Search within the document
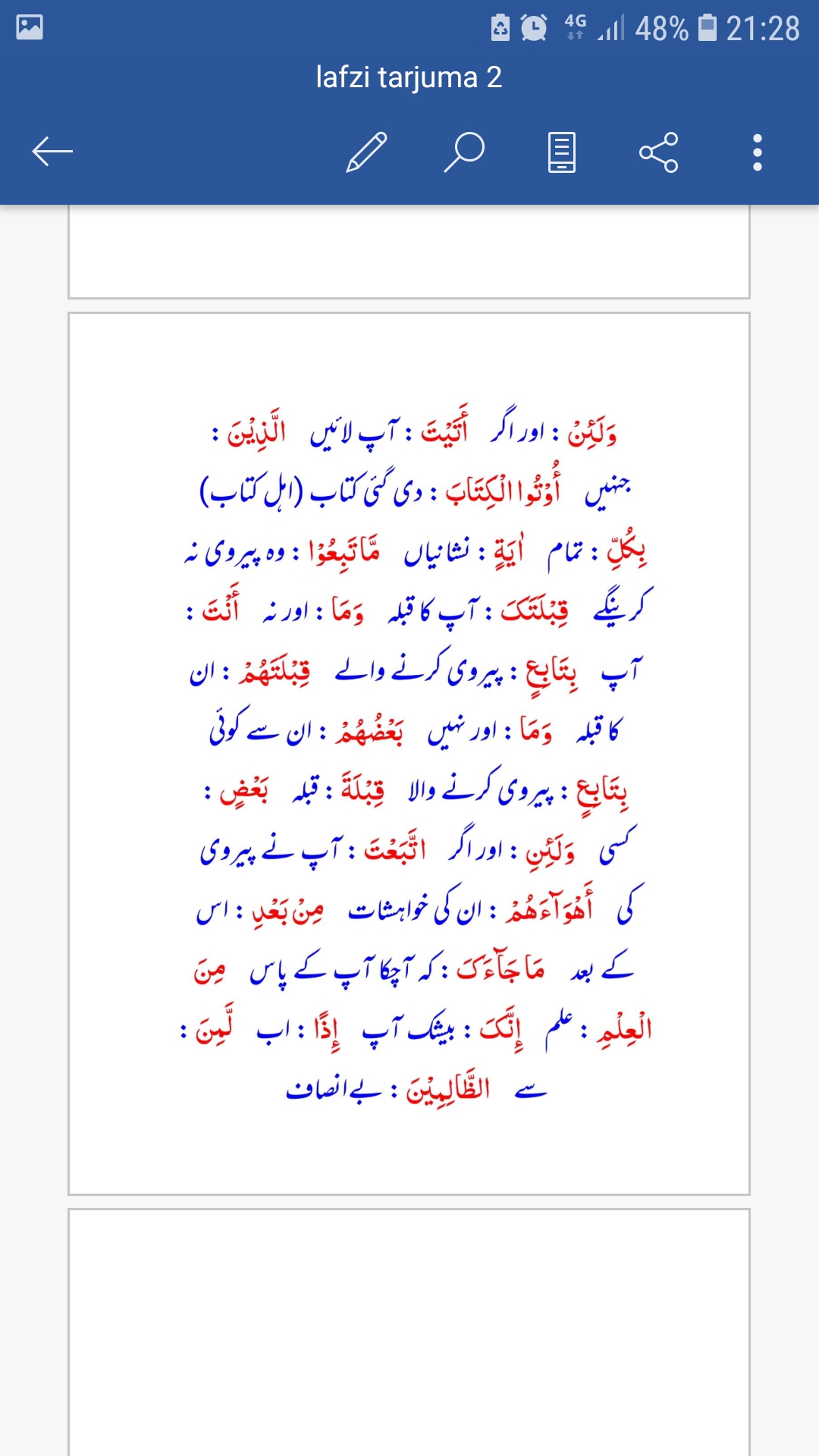This screenshot has height=1456, width=819. [x=464, y=152]
